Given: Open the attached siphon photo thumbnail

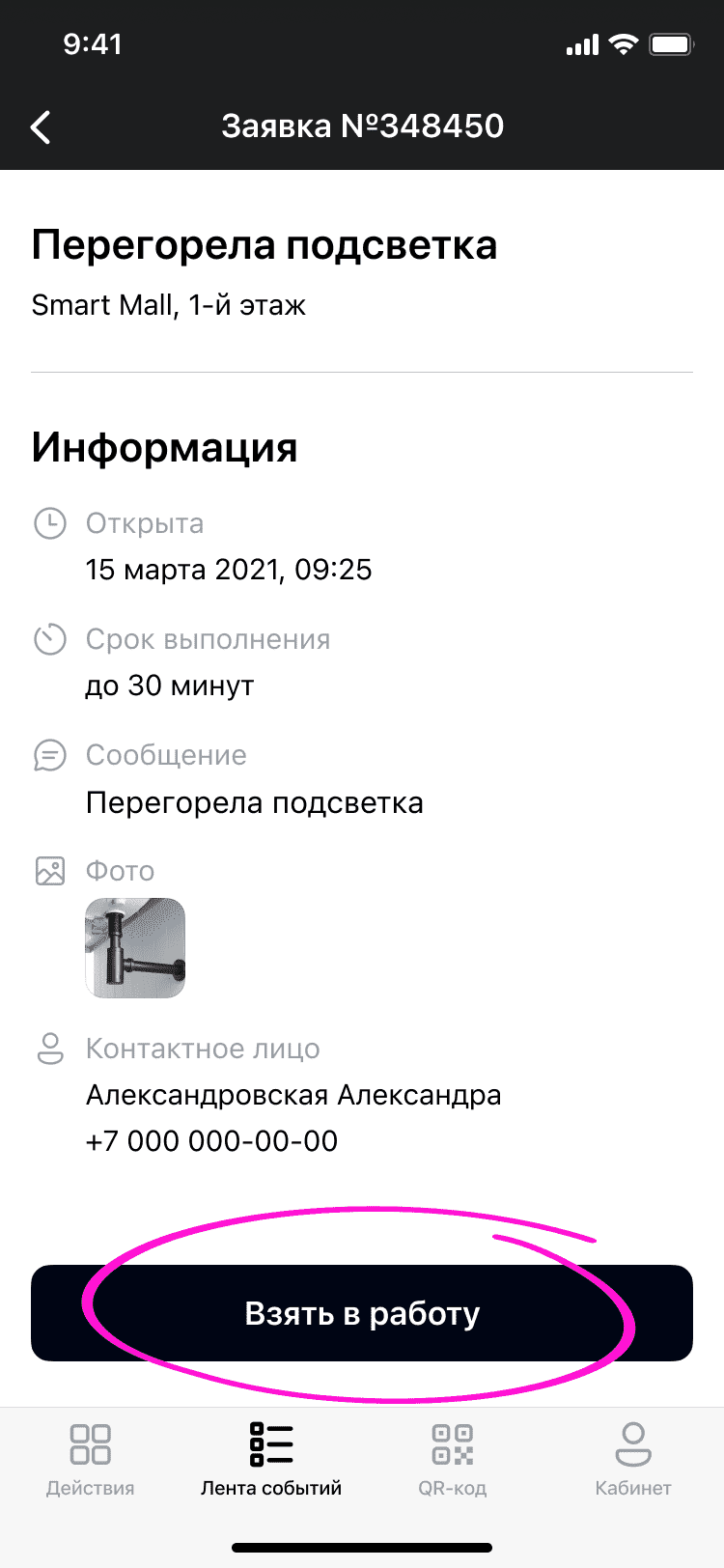Looking at the screenshot, I should [135, 948].
